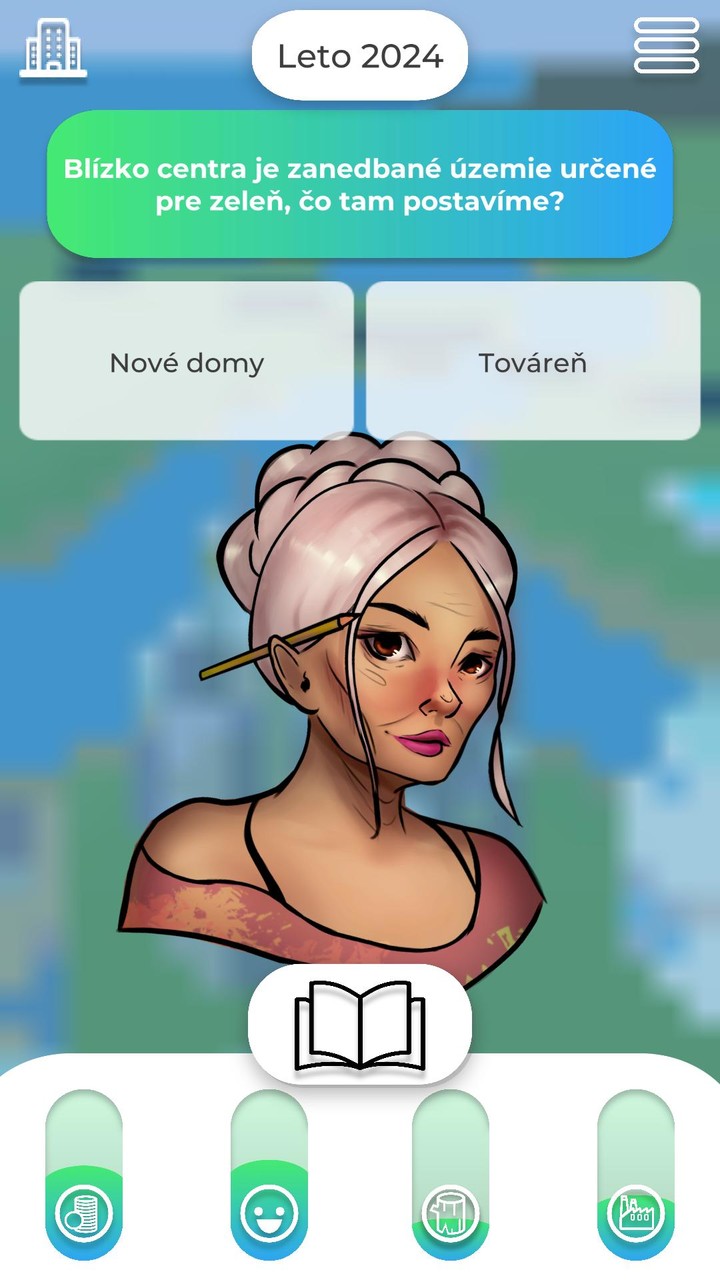The width and height of the screenshot is (720, 1280).
Task: Choose the Nové domy answer
Action: [x=187, y=361]
